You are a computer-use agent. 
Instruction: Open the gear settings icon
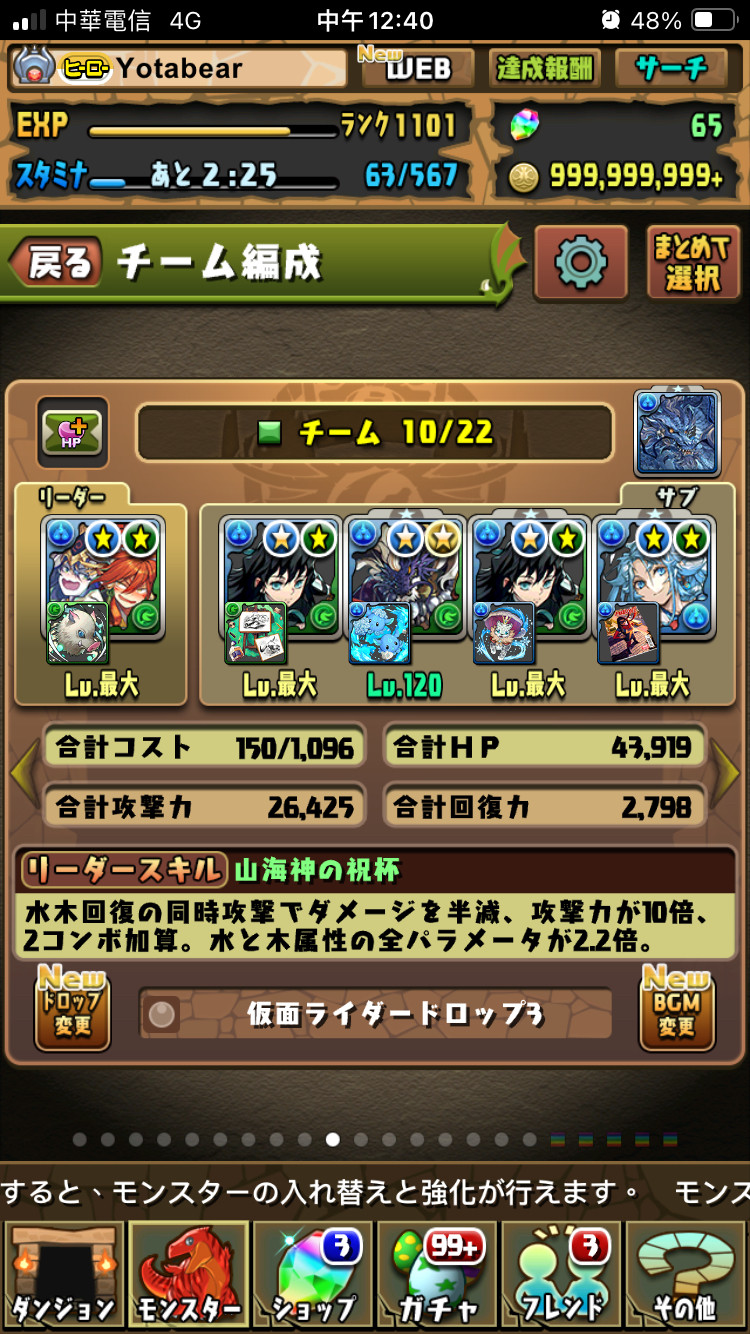(x=581, y=263)
